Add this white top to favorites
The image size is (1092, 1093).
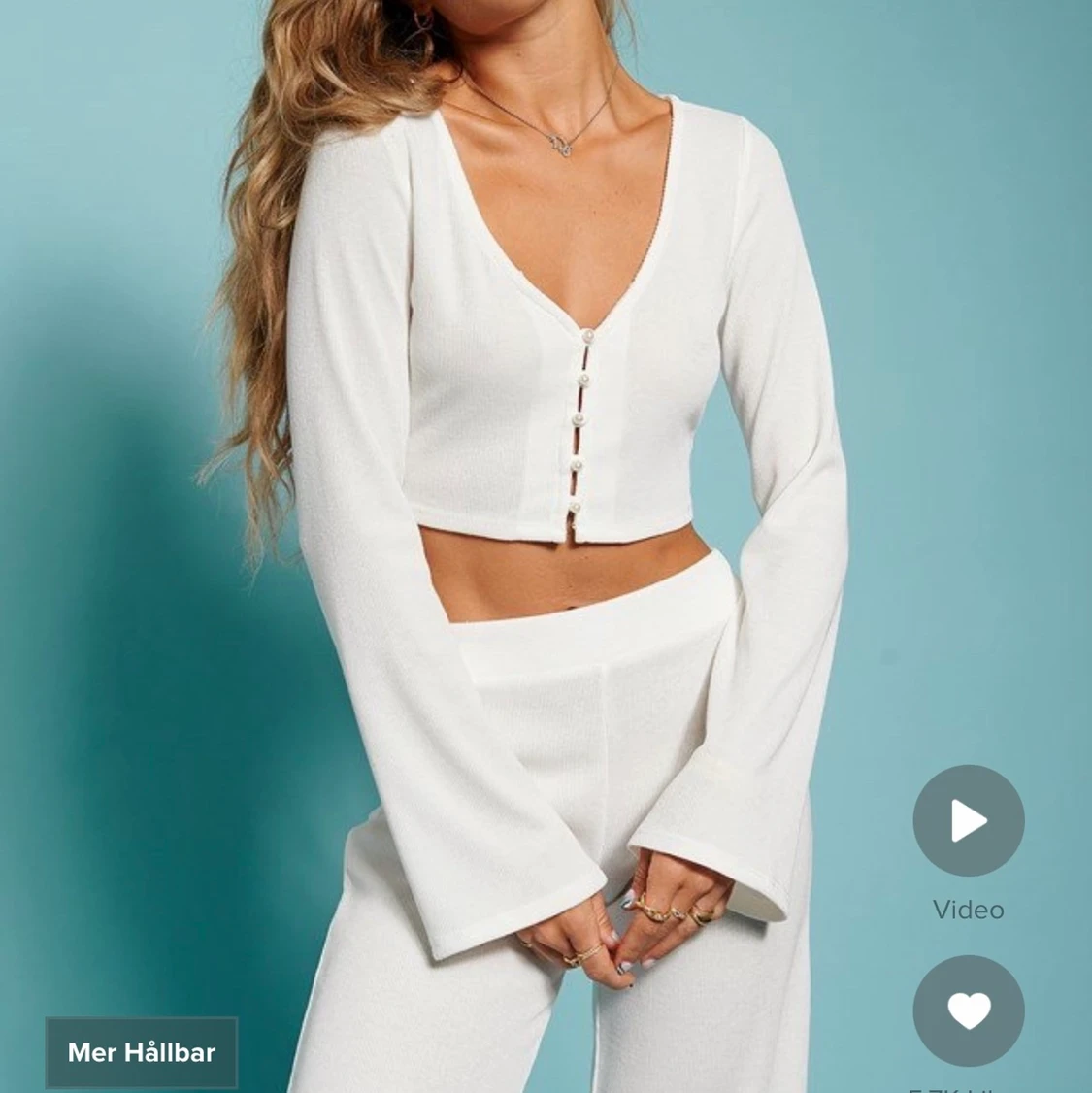[x=968, y=1011]
